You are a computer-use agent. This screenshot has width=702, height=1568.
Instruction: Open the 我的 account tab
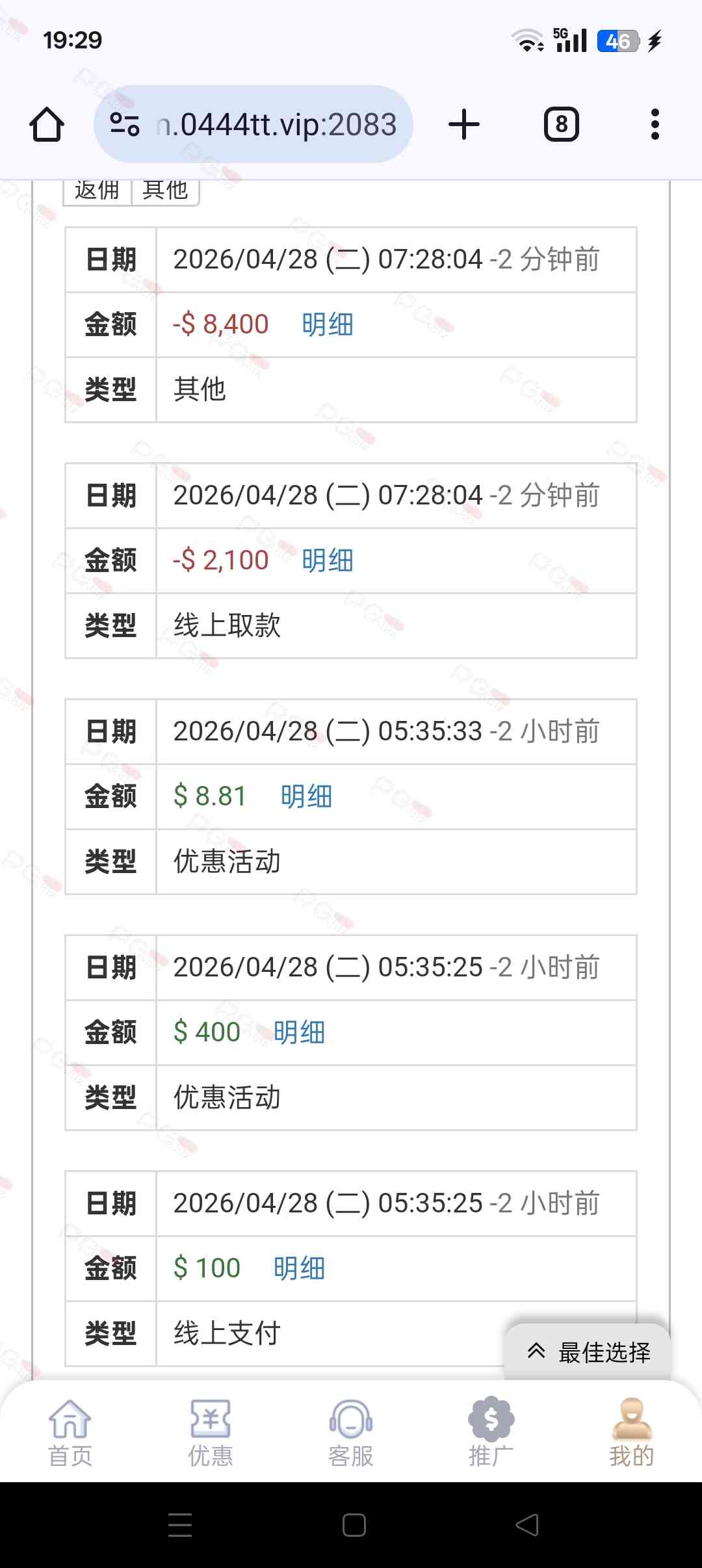[632, 1433]
